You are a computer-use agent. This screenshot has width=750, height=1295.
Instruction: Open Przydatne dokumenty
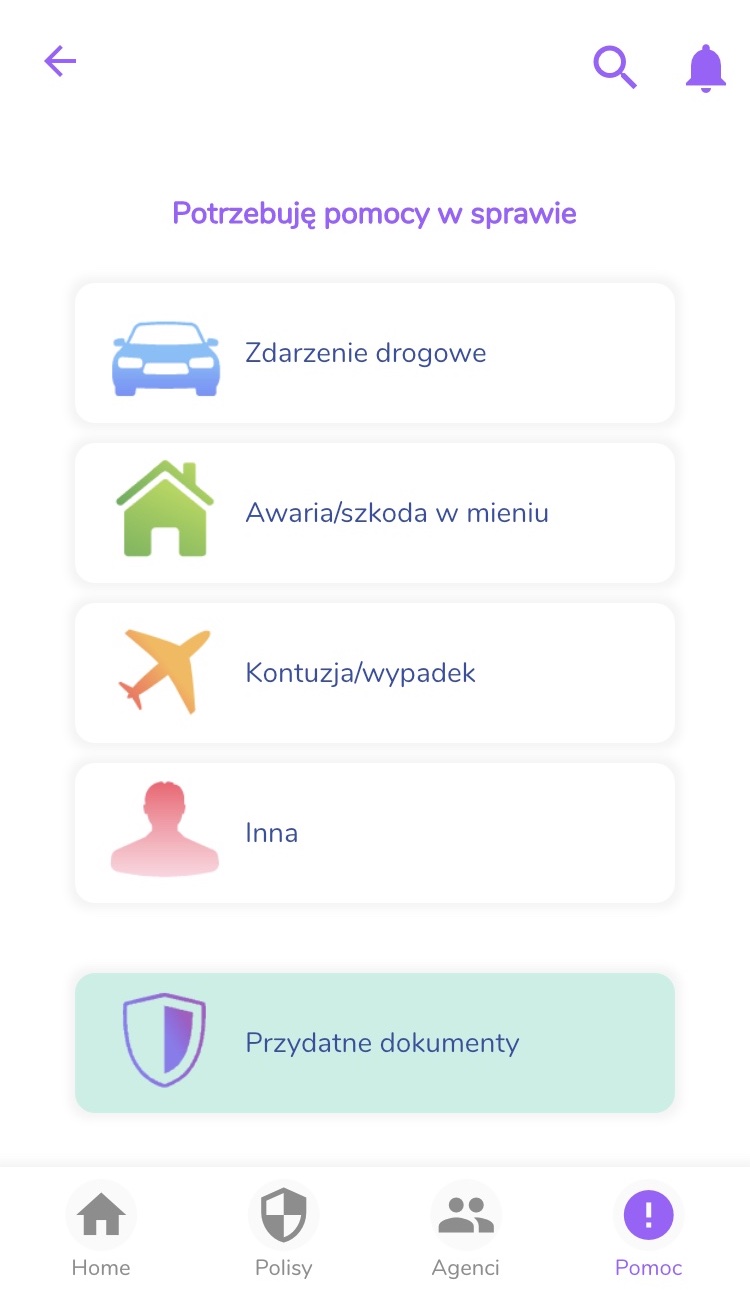pos(375,1043)
